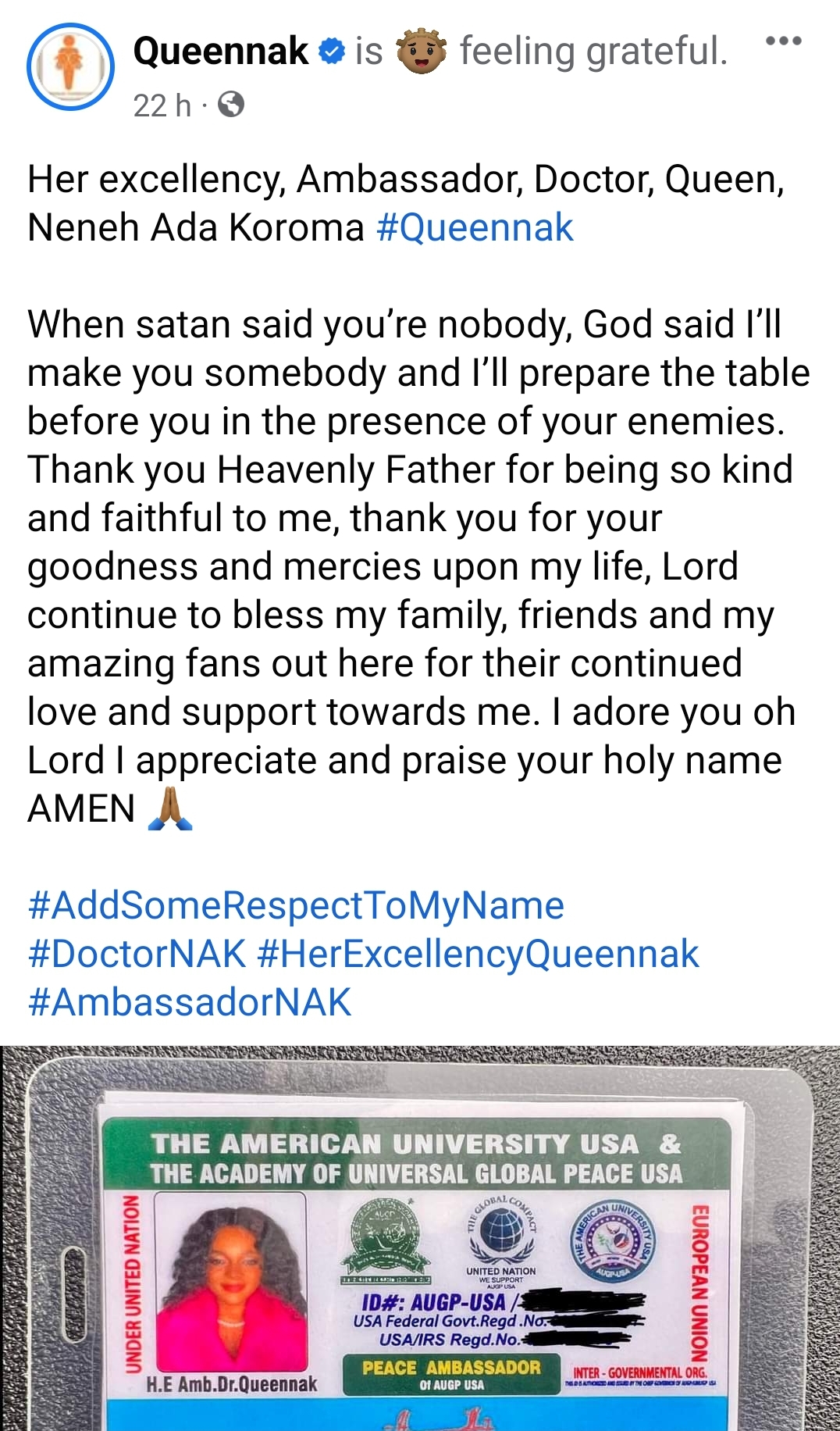Open the Queennak profile name link
Screen dimensions: 840x1431
(x=221, y=52)
